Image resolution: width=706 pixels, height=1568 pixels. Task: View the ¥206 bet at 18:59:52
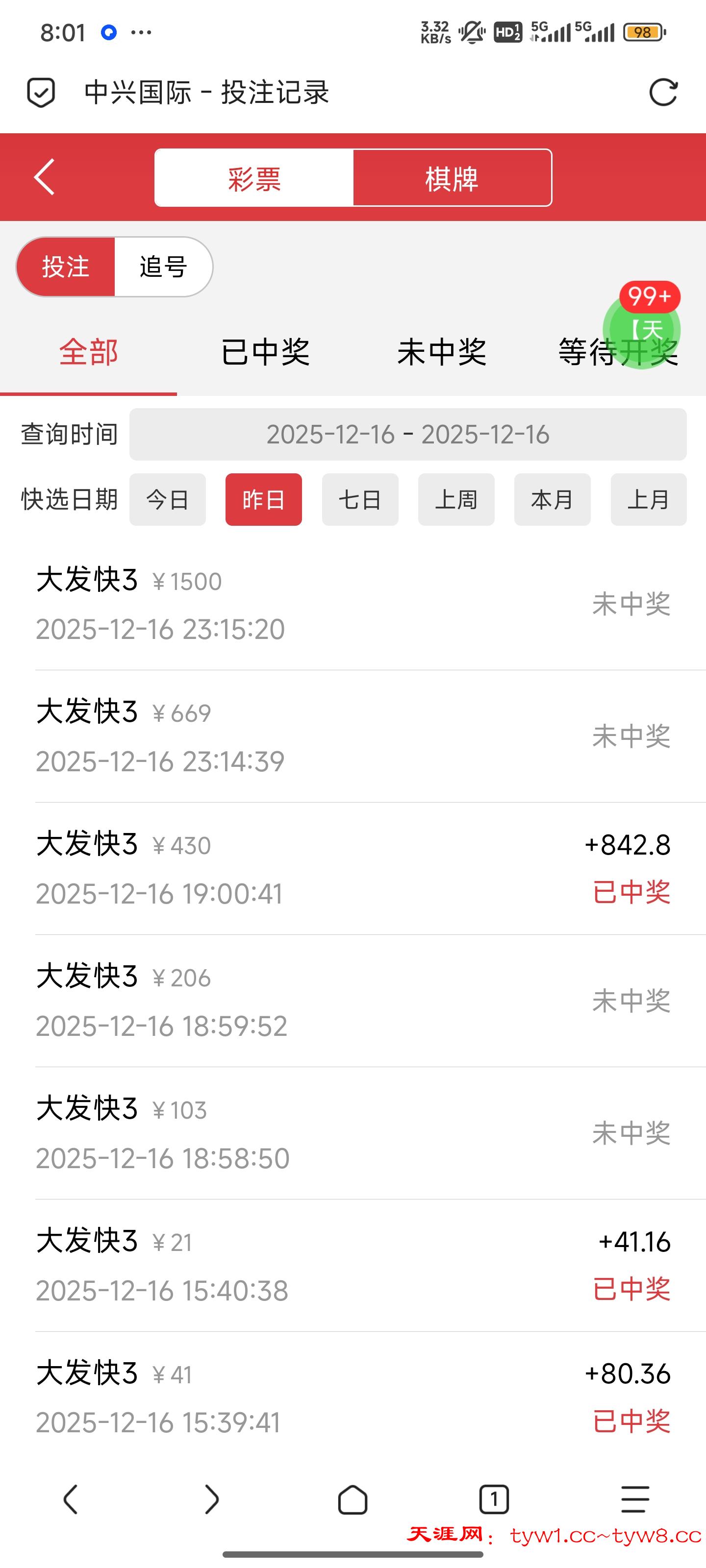click(x=353, y=1001)
